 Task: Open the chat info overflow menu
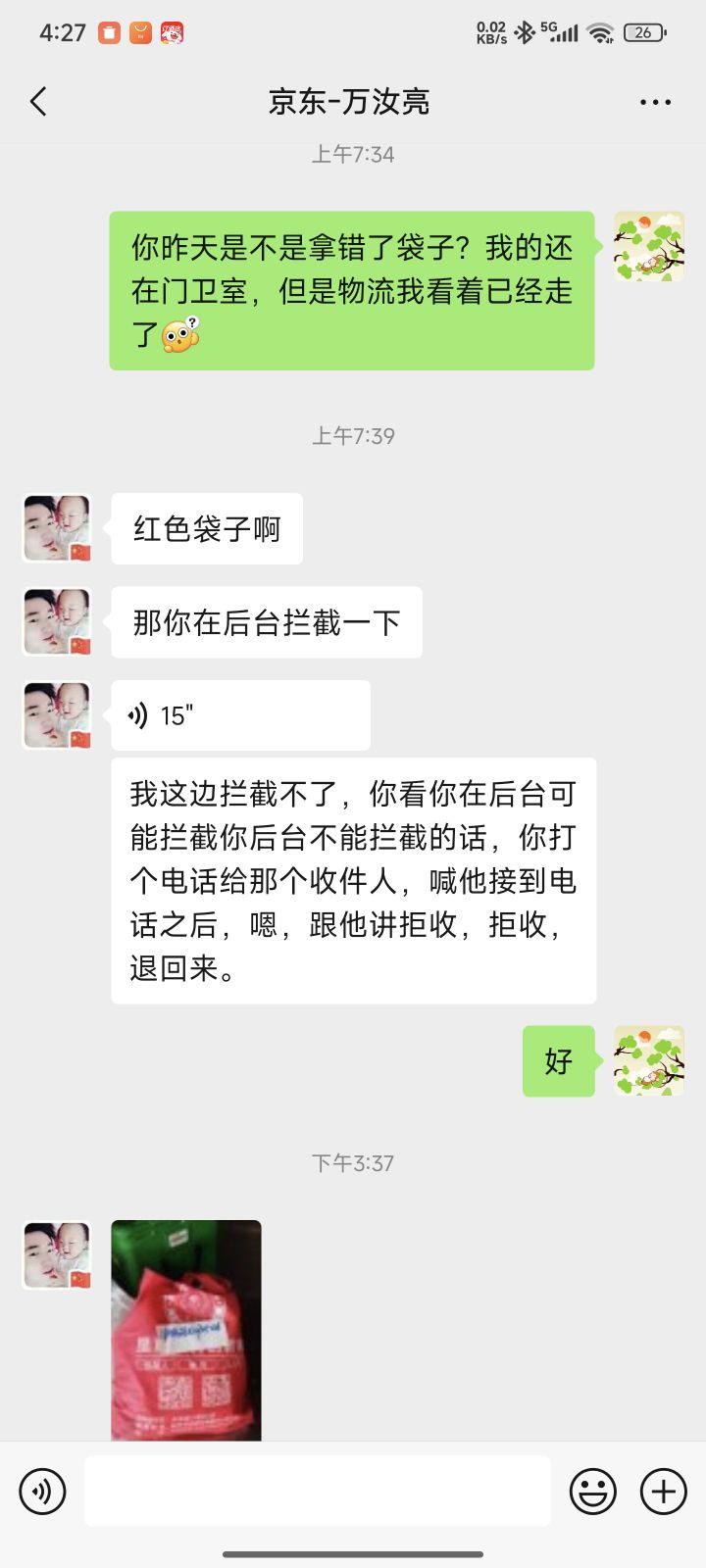655,102
